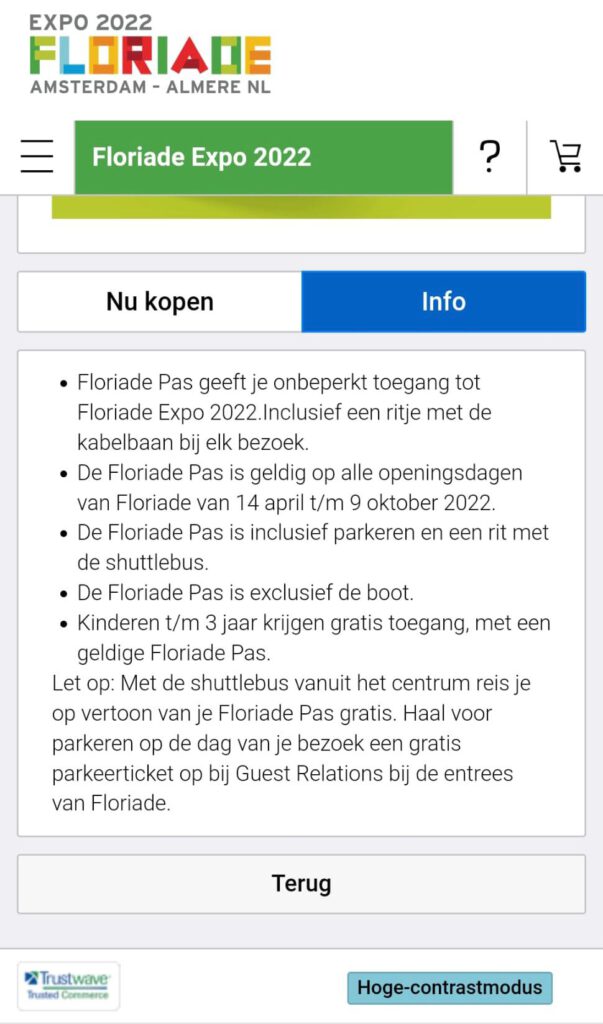Open the Trustwave Trusted Commerce seal

coord(68,986)
